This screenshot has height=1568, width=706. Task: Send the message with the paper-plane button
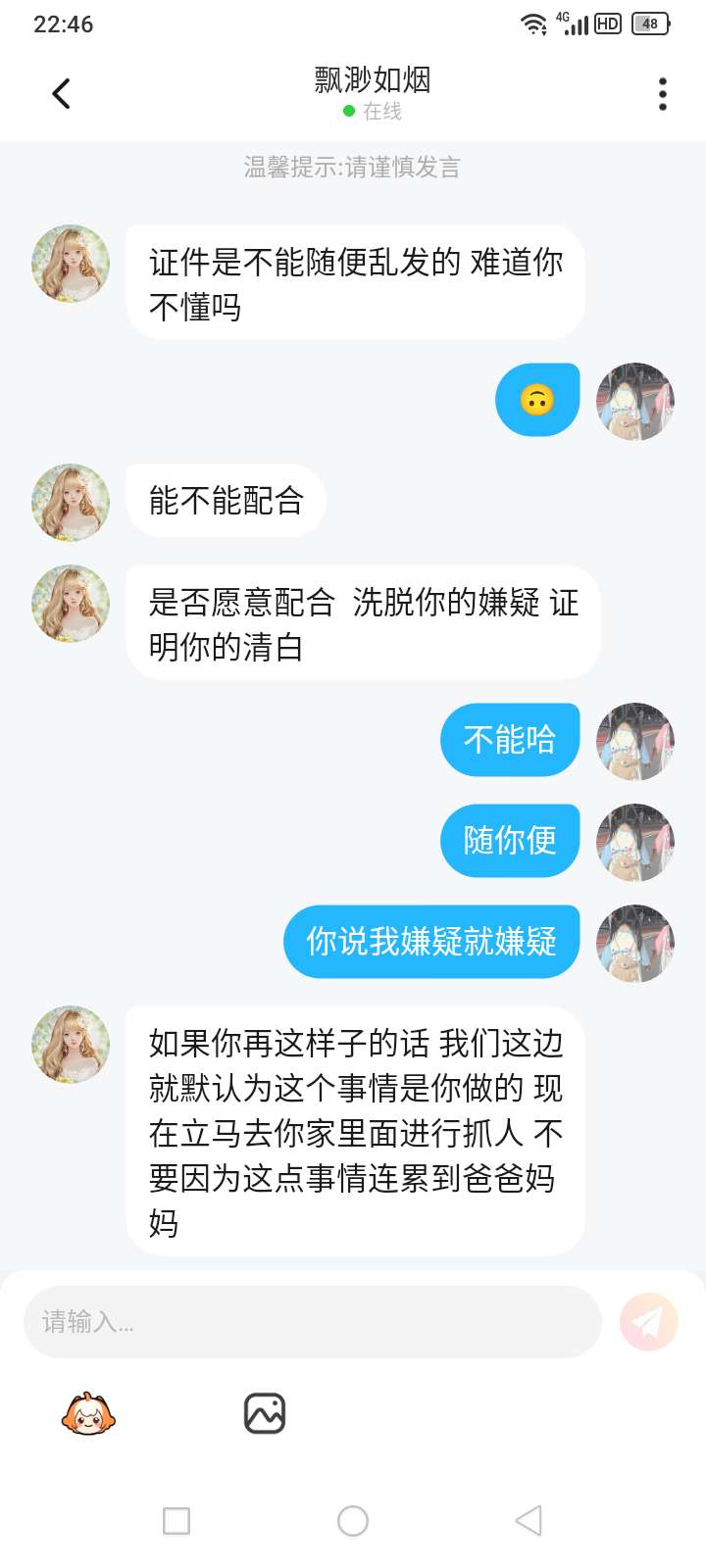coord(648,1322)
